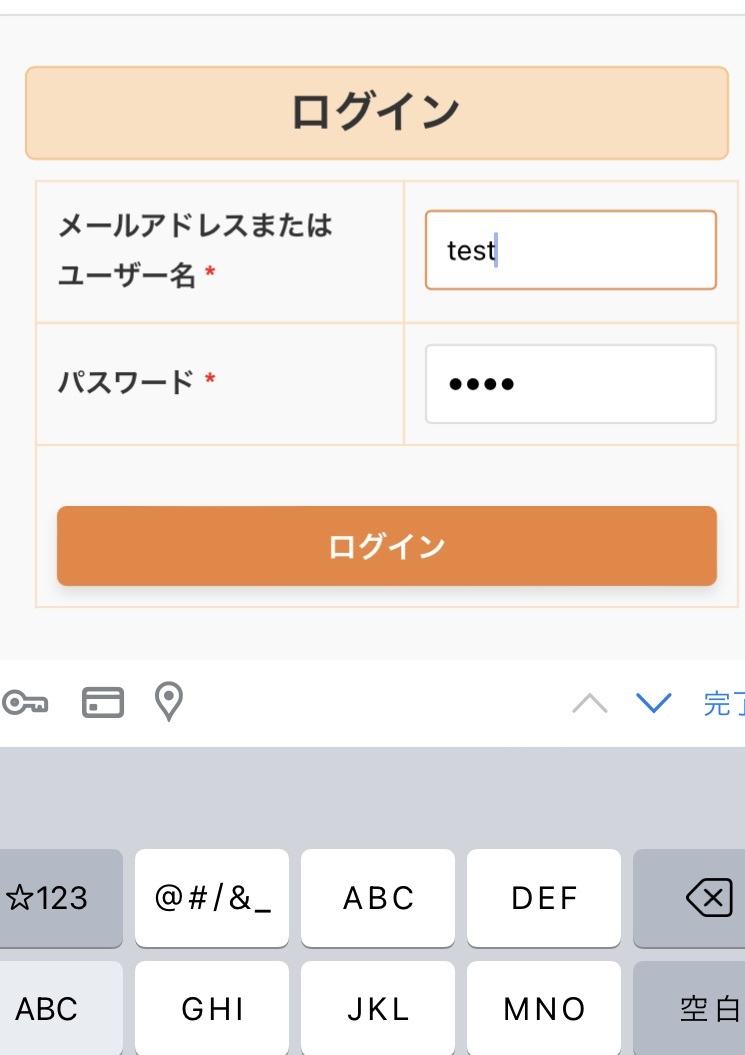Tap the up chevron to go to previous field
The width and height of the screenshot is (745, 1055).
click(590, 702)
